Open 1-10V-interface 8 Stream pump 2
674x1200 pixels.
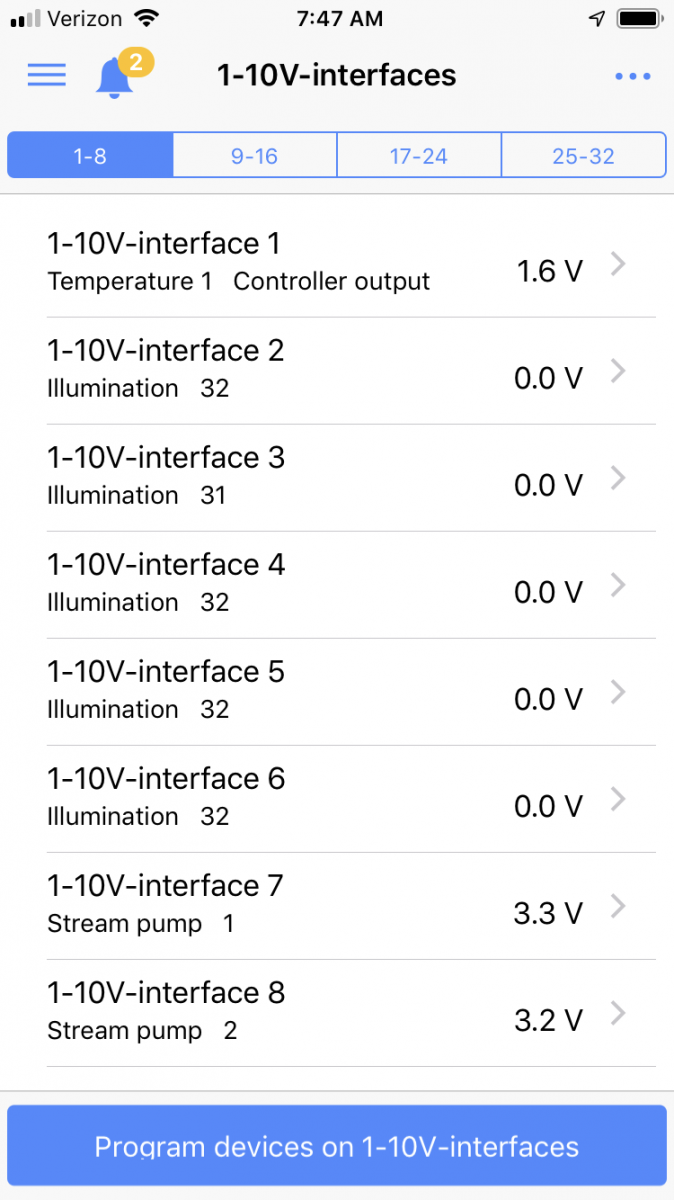pyautogui.click(x=336, y=1013)
